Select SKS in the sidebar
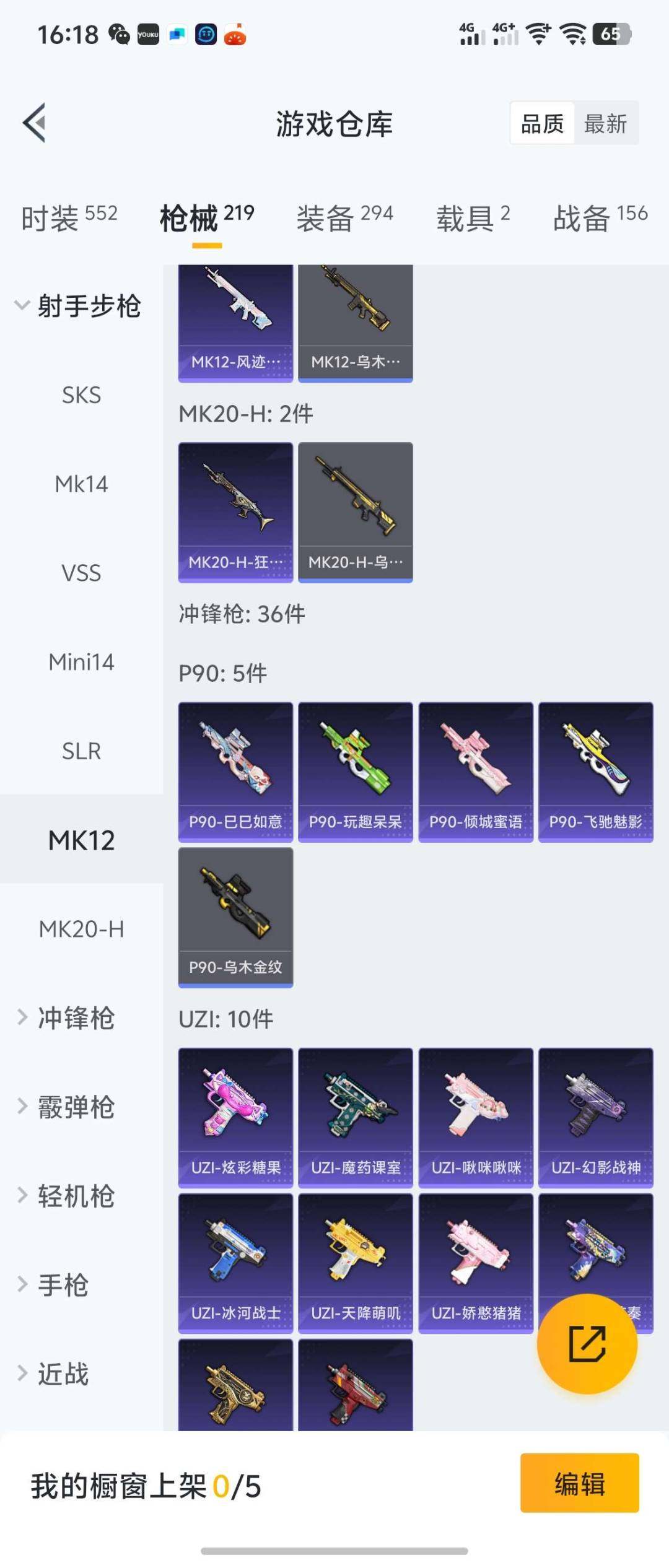Viewport: 669px width, 1568px height. [81, 395]
